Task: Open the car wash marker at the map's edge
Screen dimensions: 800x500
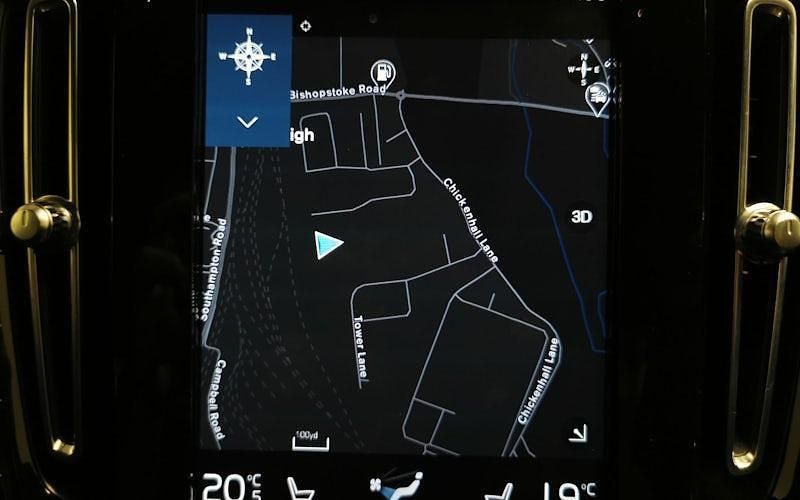Action: coord(598,98)
